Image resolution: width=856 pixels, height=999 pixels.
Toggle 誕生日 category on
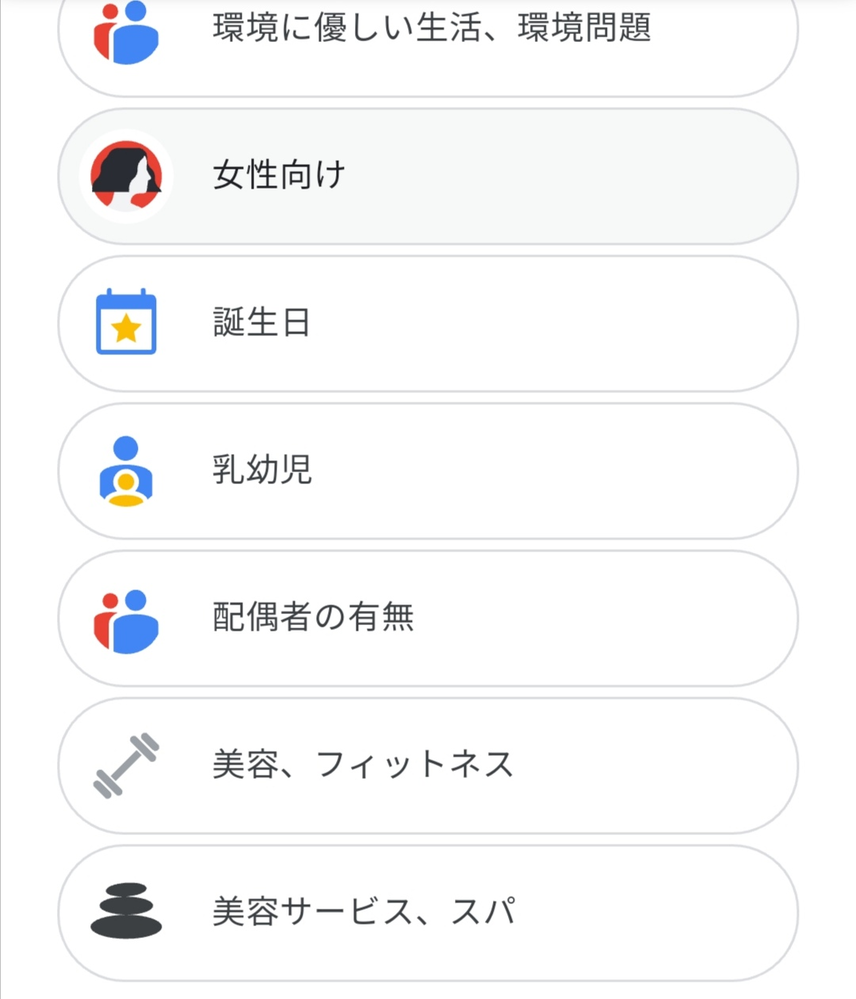[x=428, y=322]
